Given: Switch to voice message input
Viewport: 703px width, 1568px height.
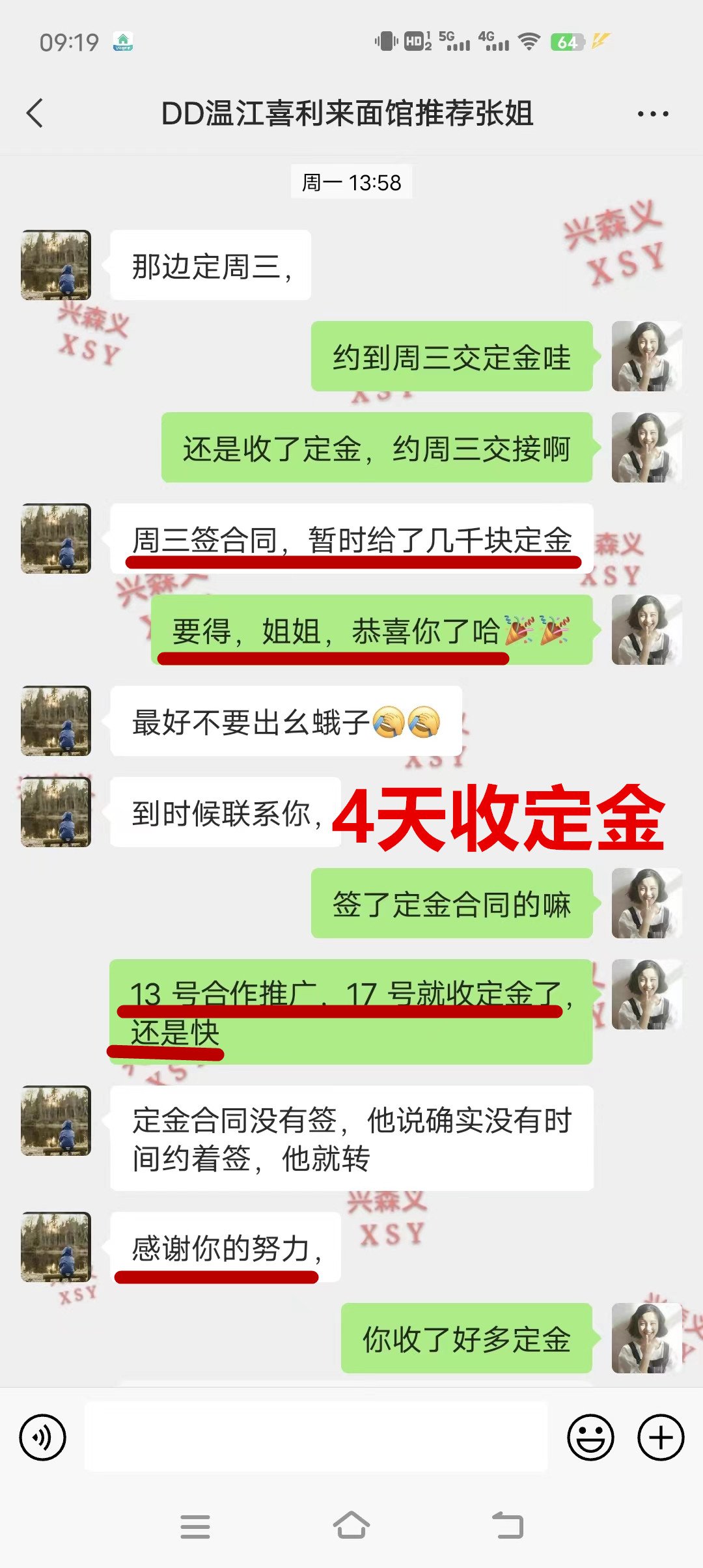Looking at the screenshot, I should point(43,1437).
